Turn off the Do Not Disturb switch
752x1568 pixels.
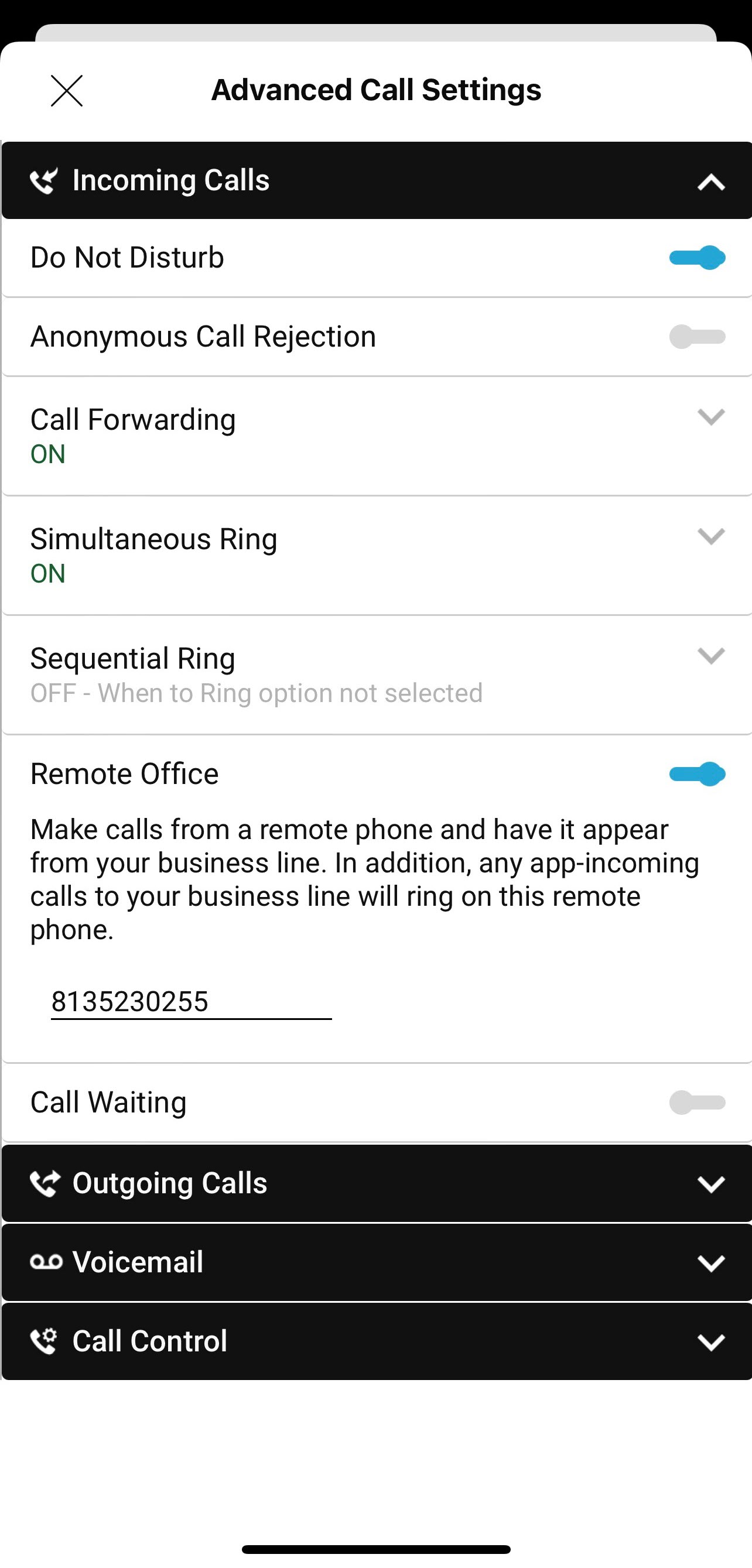point(697,258)
